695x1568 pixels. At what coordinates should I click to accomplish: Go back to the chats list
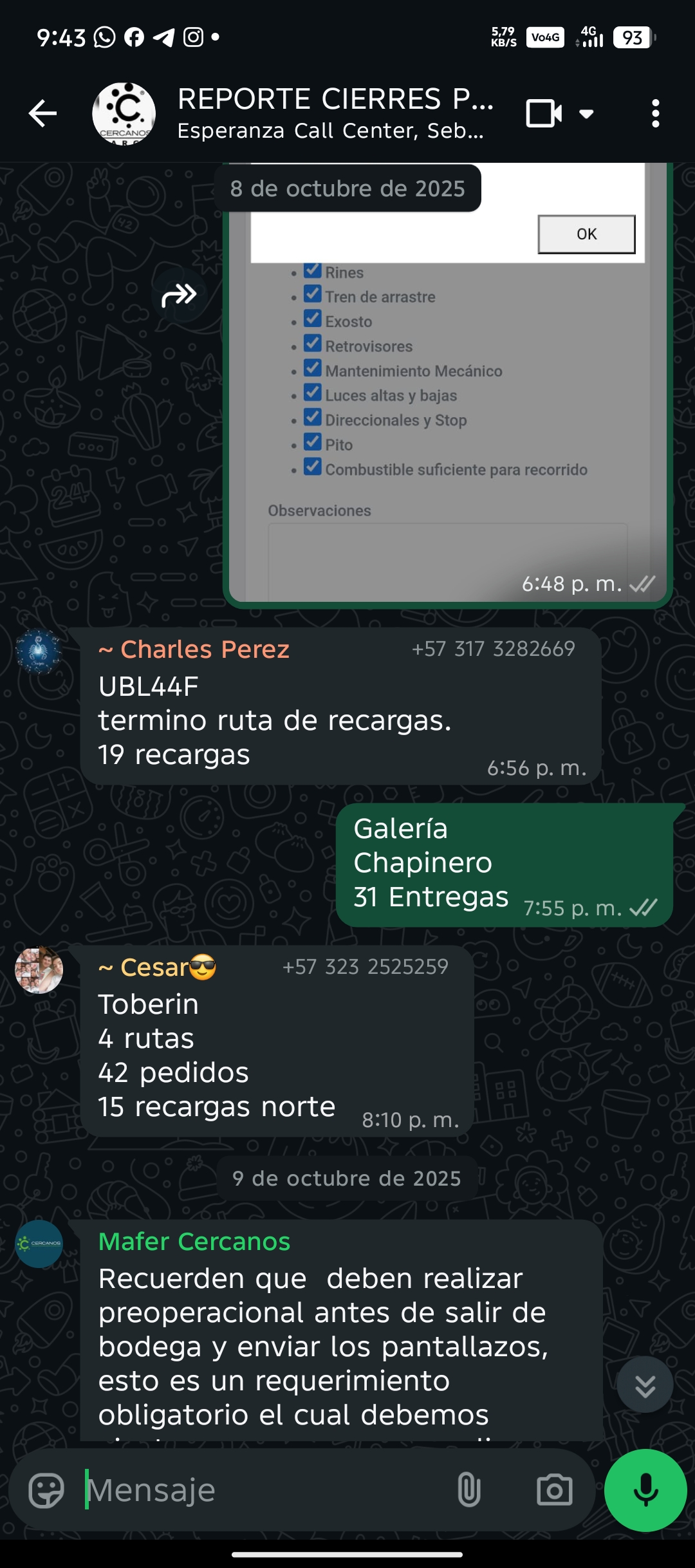click(x=43, y=114)
